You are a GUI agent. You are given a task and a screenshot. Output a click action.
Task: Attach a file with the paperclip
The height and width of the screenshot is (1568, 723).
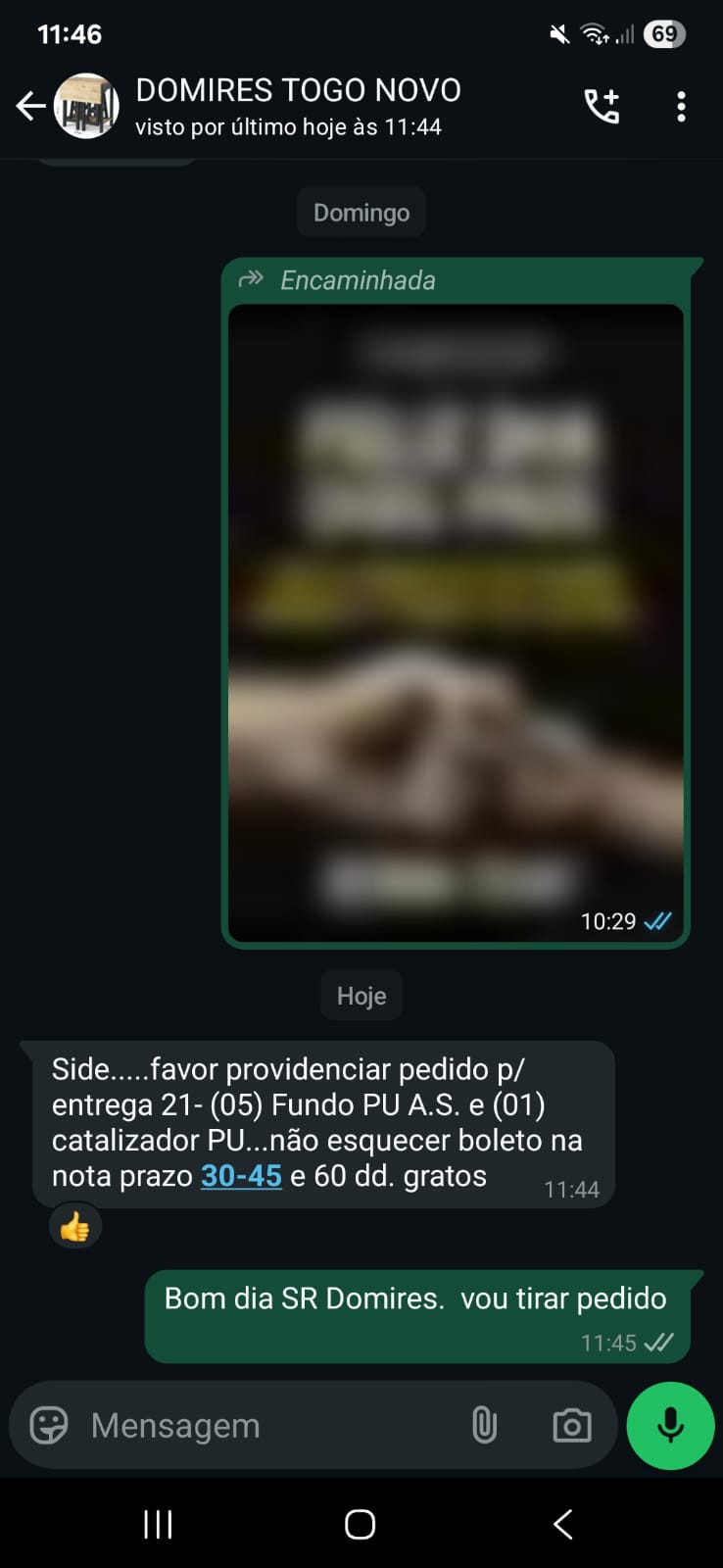(x=484, y=1425)
